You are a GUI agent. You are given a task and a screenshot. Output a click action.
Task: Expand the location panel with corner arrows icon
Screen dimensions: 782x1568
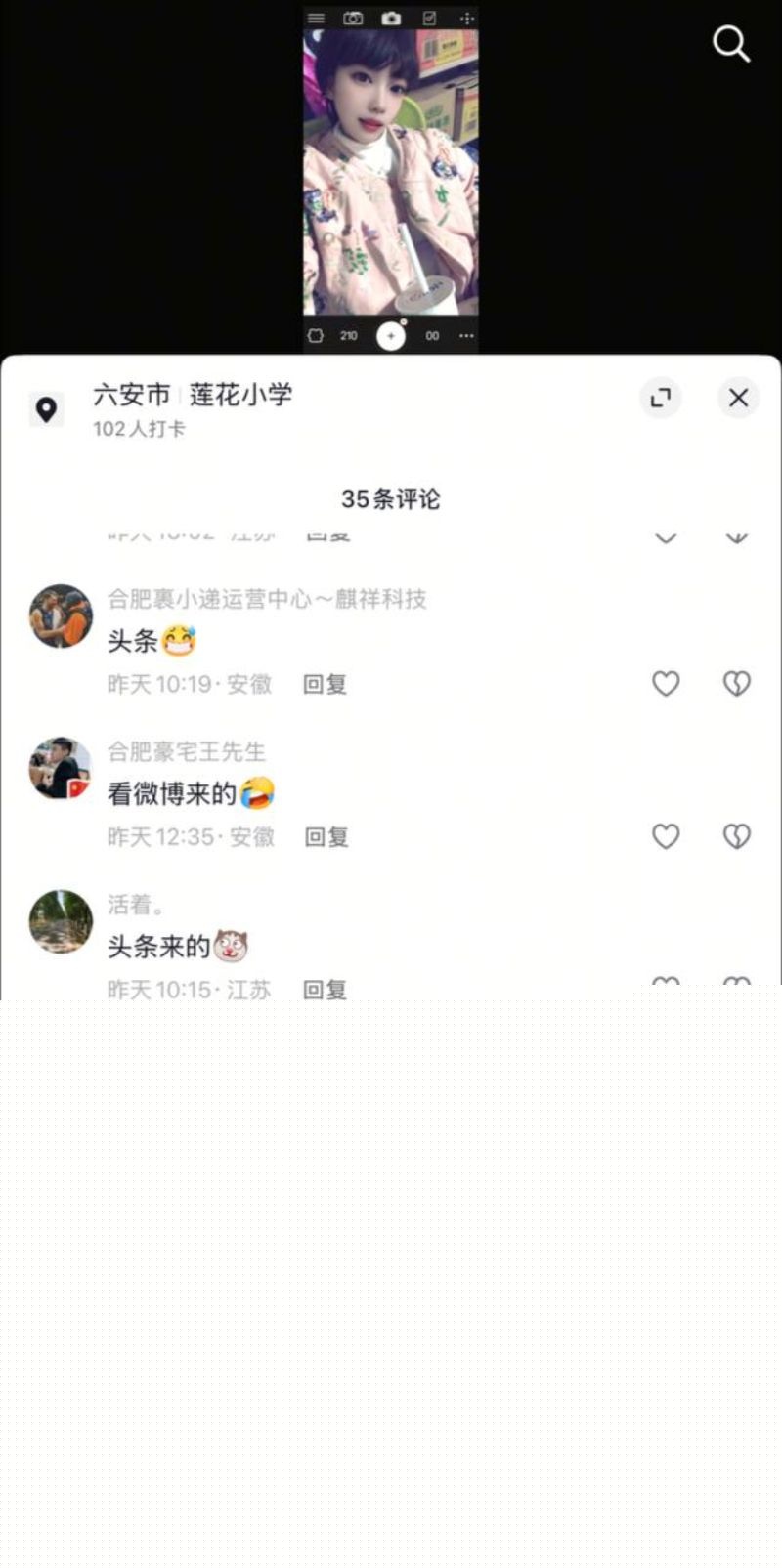[661, 398]
